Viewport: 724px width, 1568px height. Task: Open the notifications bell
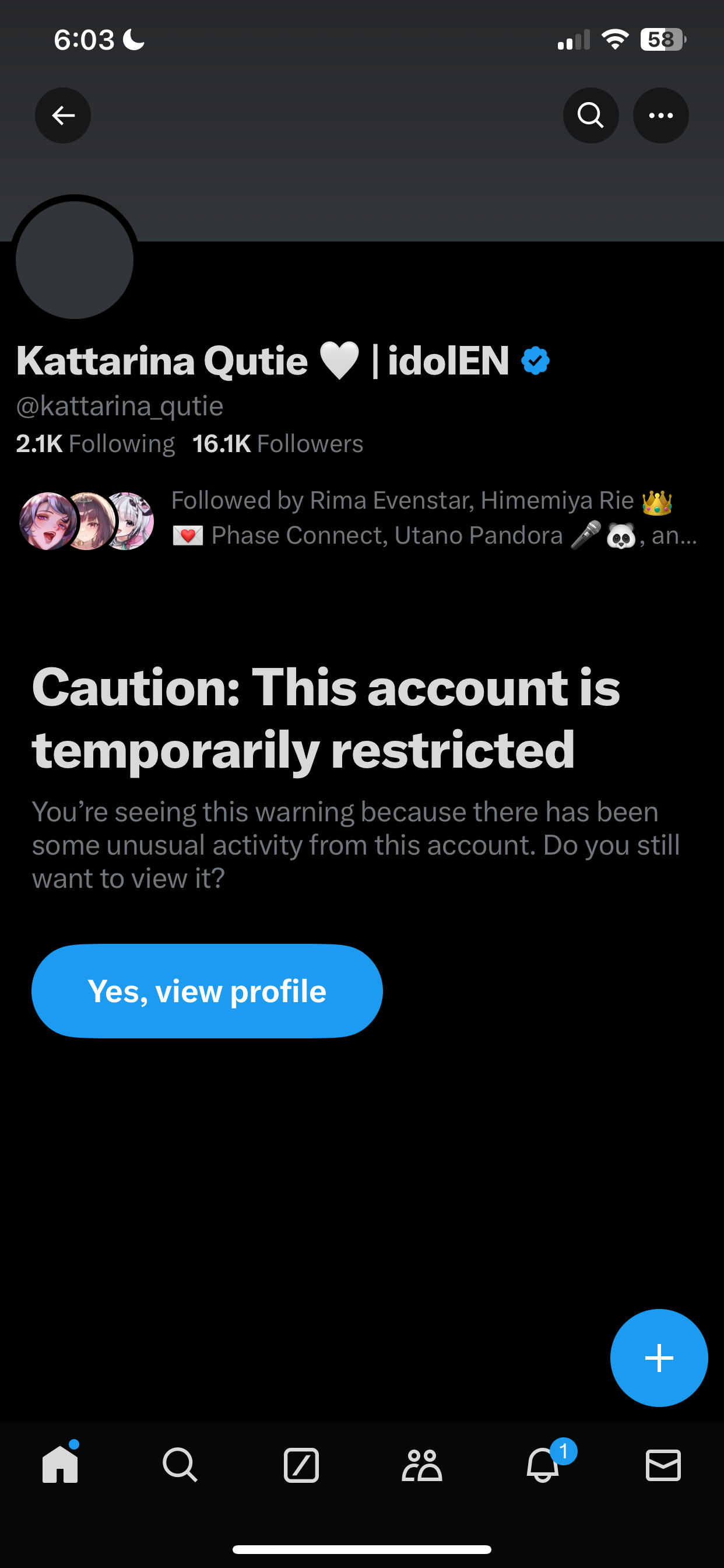[543, 1464]
